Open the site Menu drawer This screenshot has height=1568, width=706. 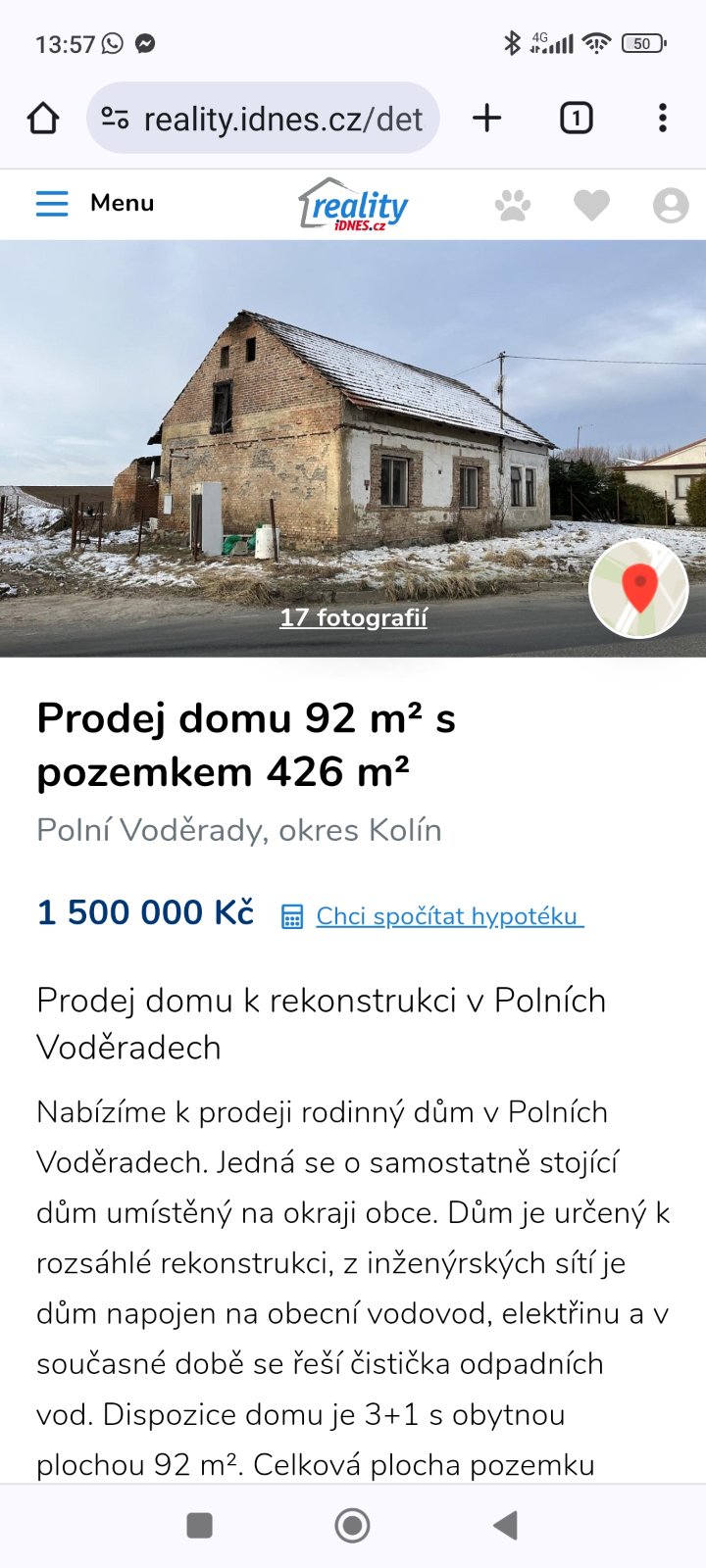pyautogui.click(x=95, y=203)
